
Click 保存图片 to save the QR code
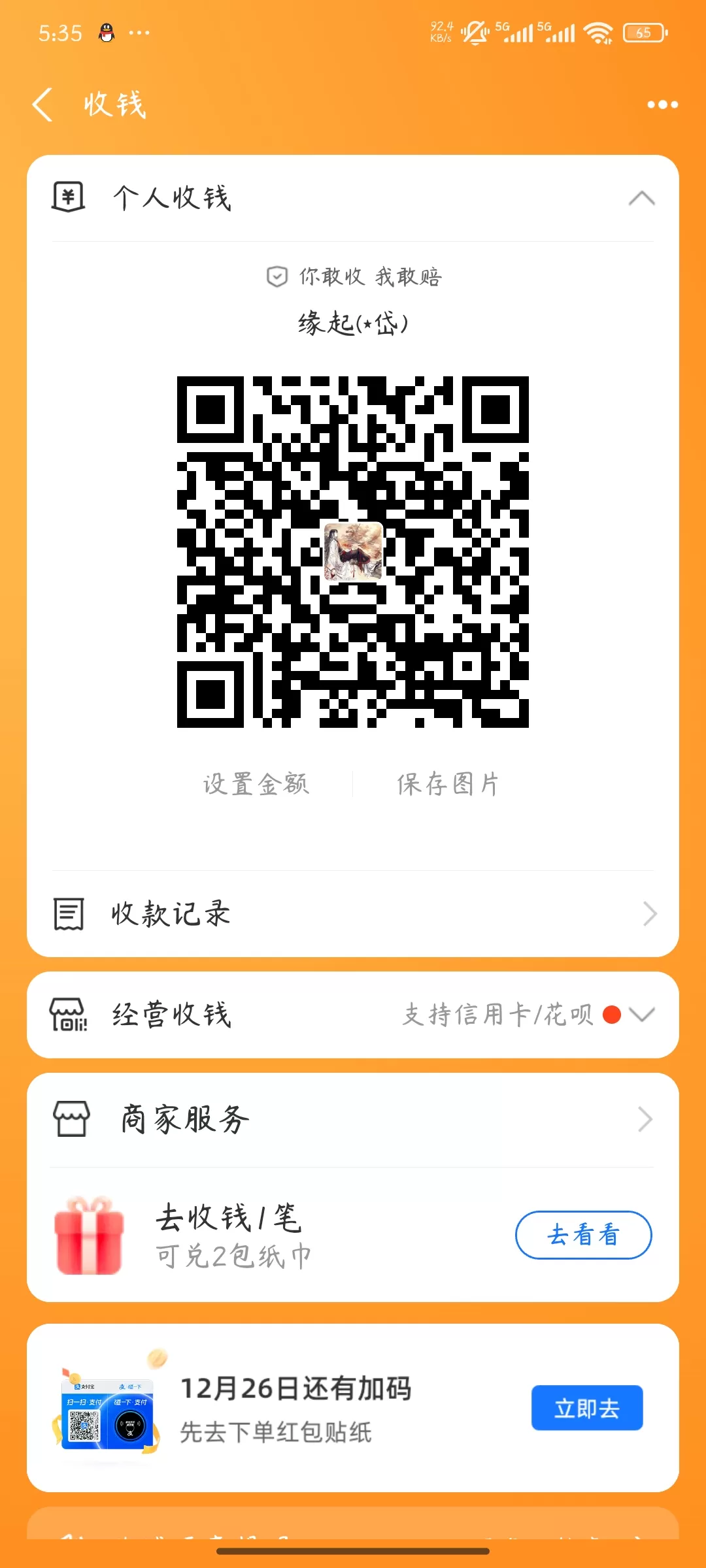point(446,784)
